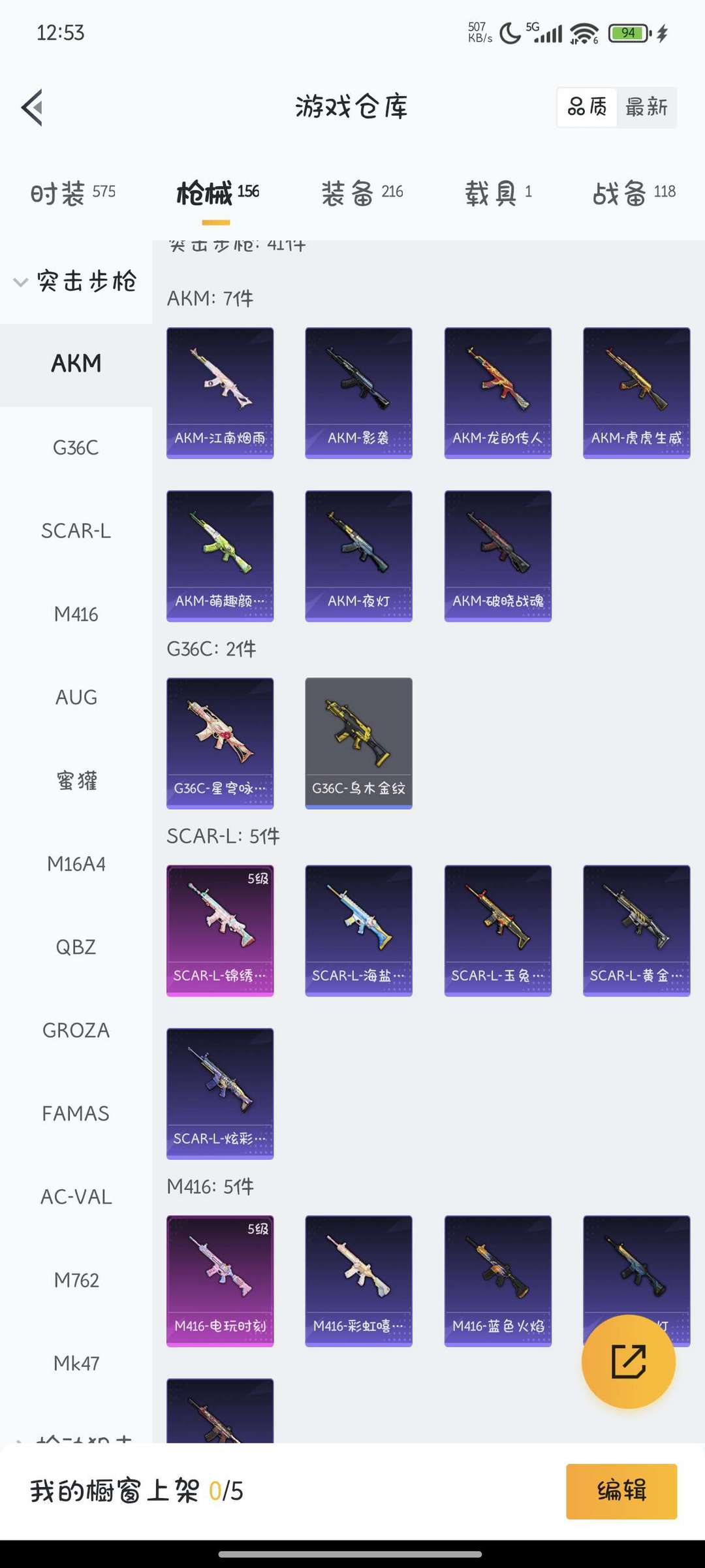This screenshot has height=1568, width=705.
Task: Jump to M416 in the side list
Action: click(76, 615)
